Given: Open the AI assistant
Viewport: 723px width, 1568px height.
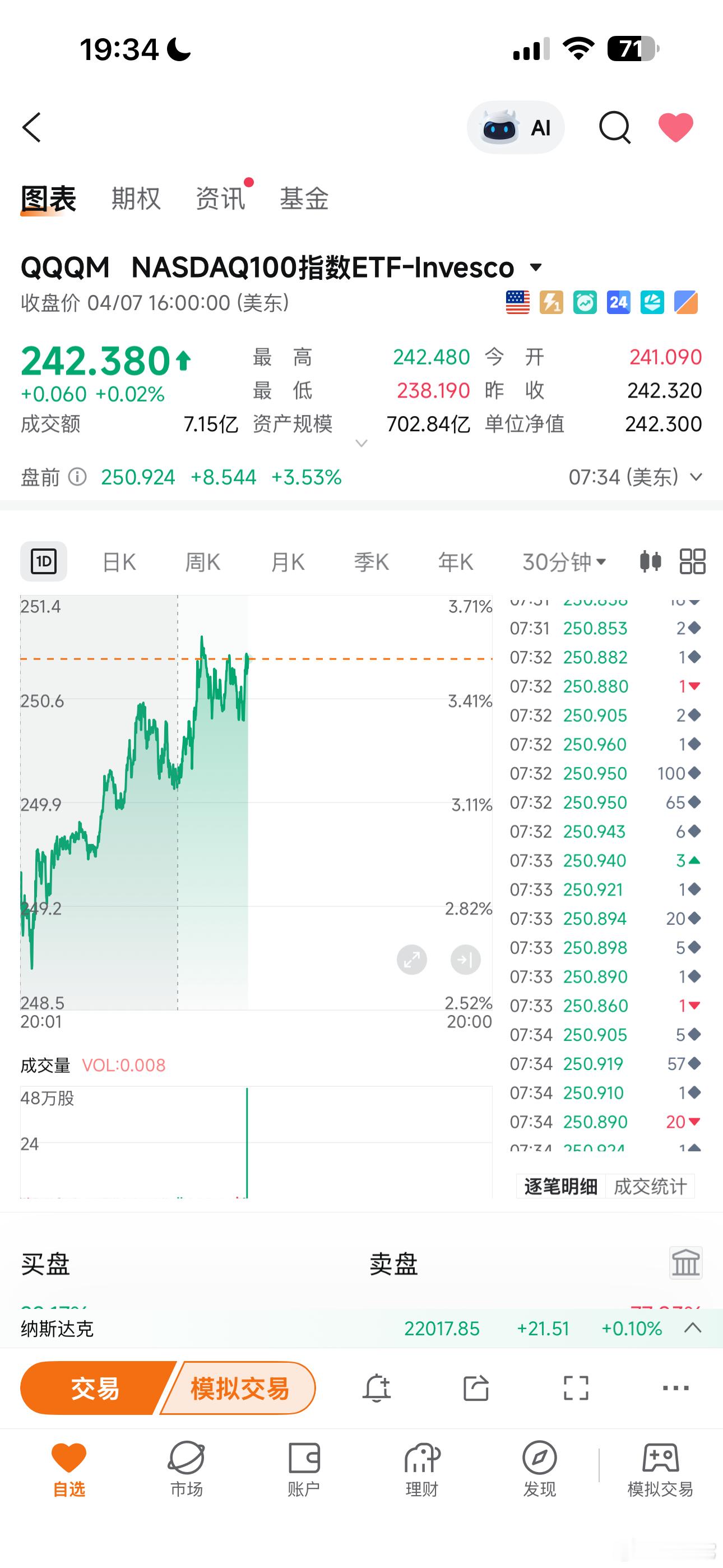Looking at the screenshot, I should coord(515,127).
